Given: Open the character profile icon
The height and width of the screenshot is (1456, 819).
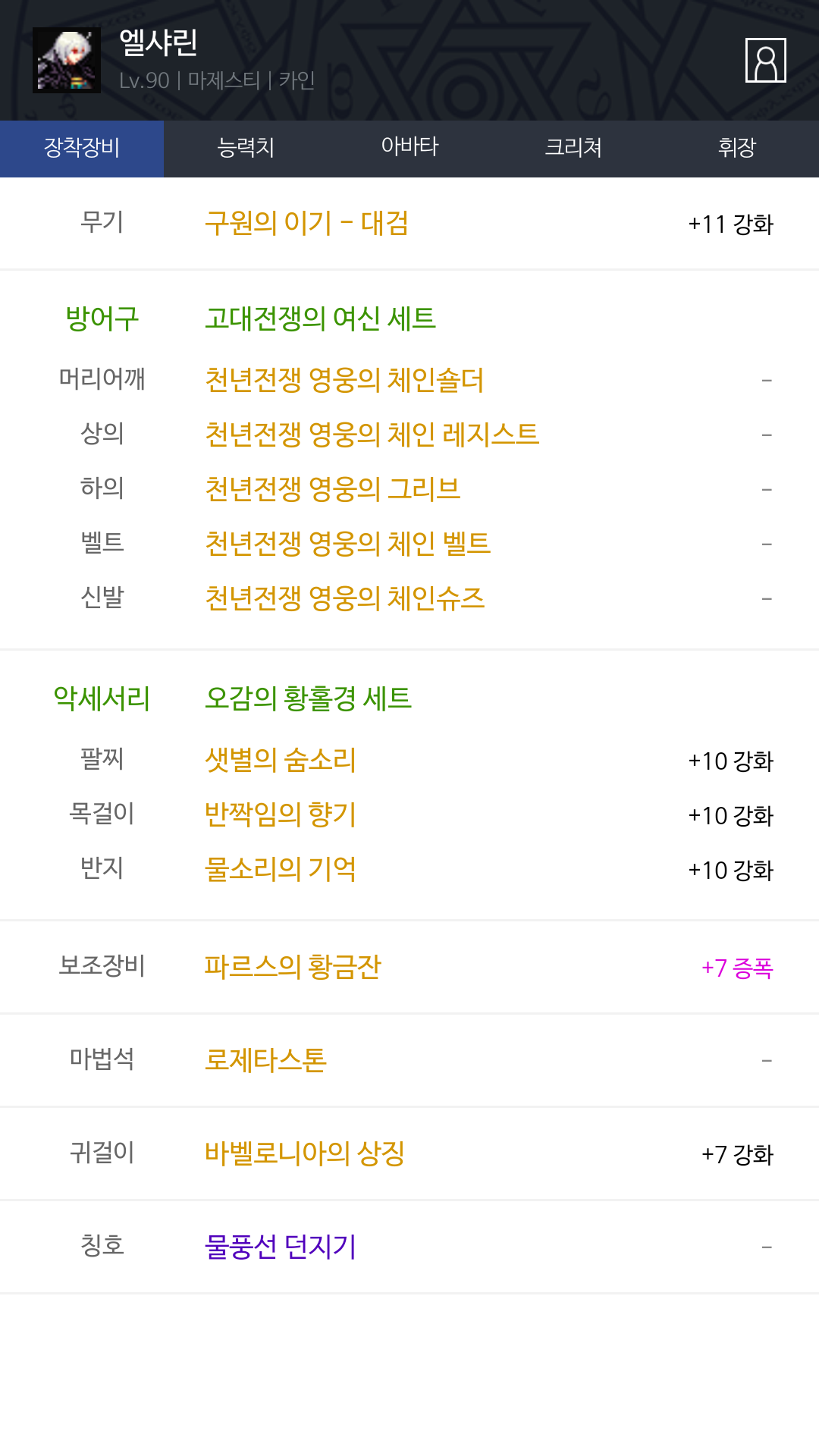Looking at the screenshot, I should coord(765,60).
